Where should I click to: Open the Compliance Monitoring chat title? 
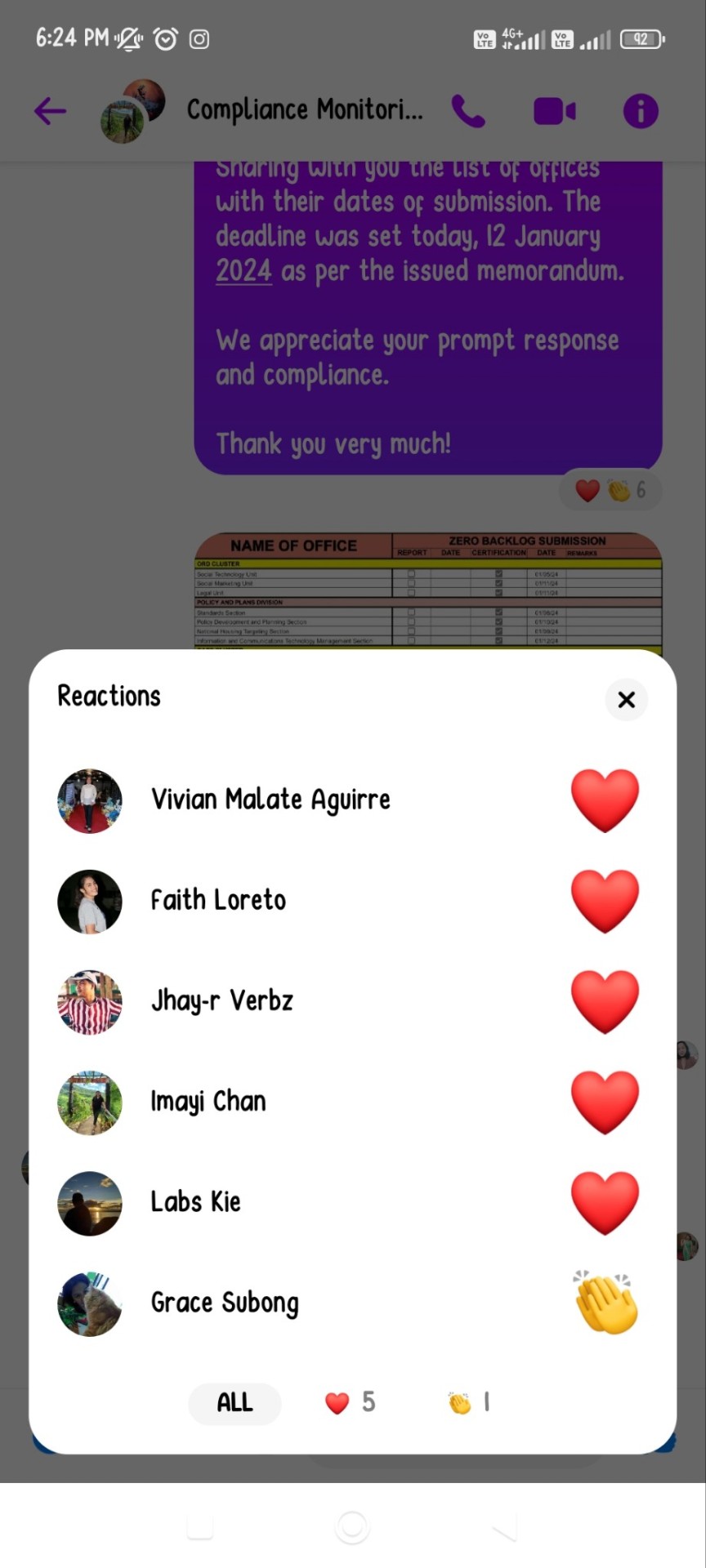tap(304, 109)
